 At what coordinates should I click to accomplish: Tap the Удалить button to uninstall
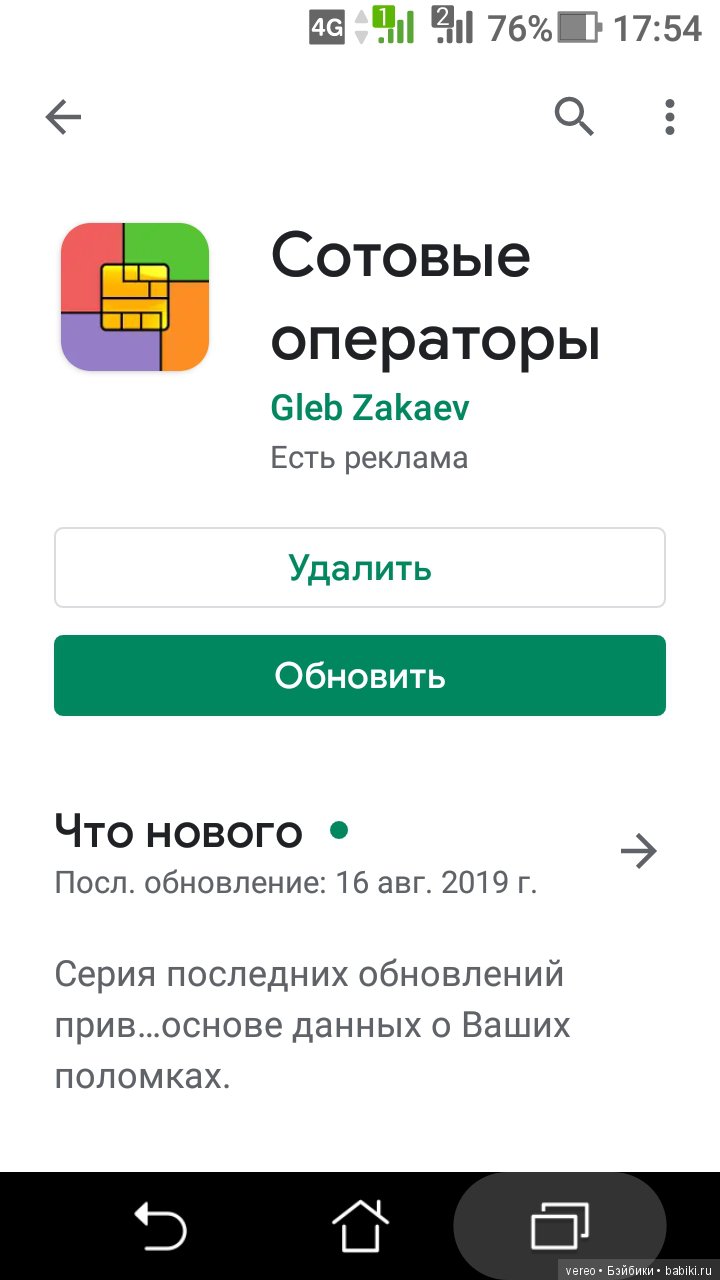point(360,568)
